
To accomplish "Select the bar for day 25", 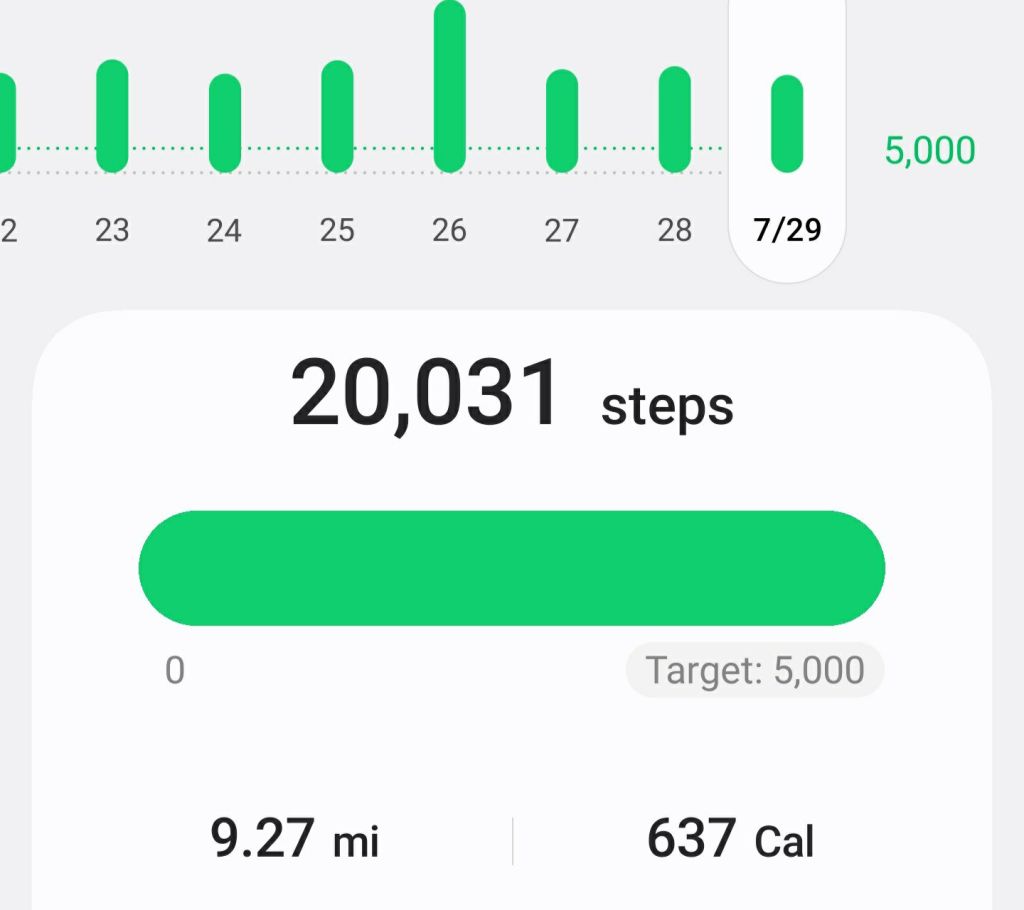I will tap(338, 116).
